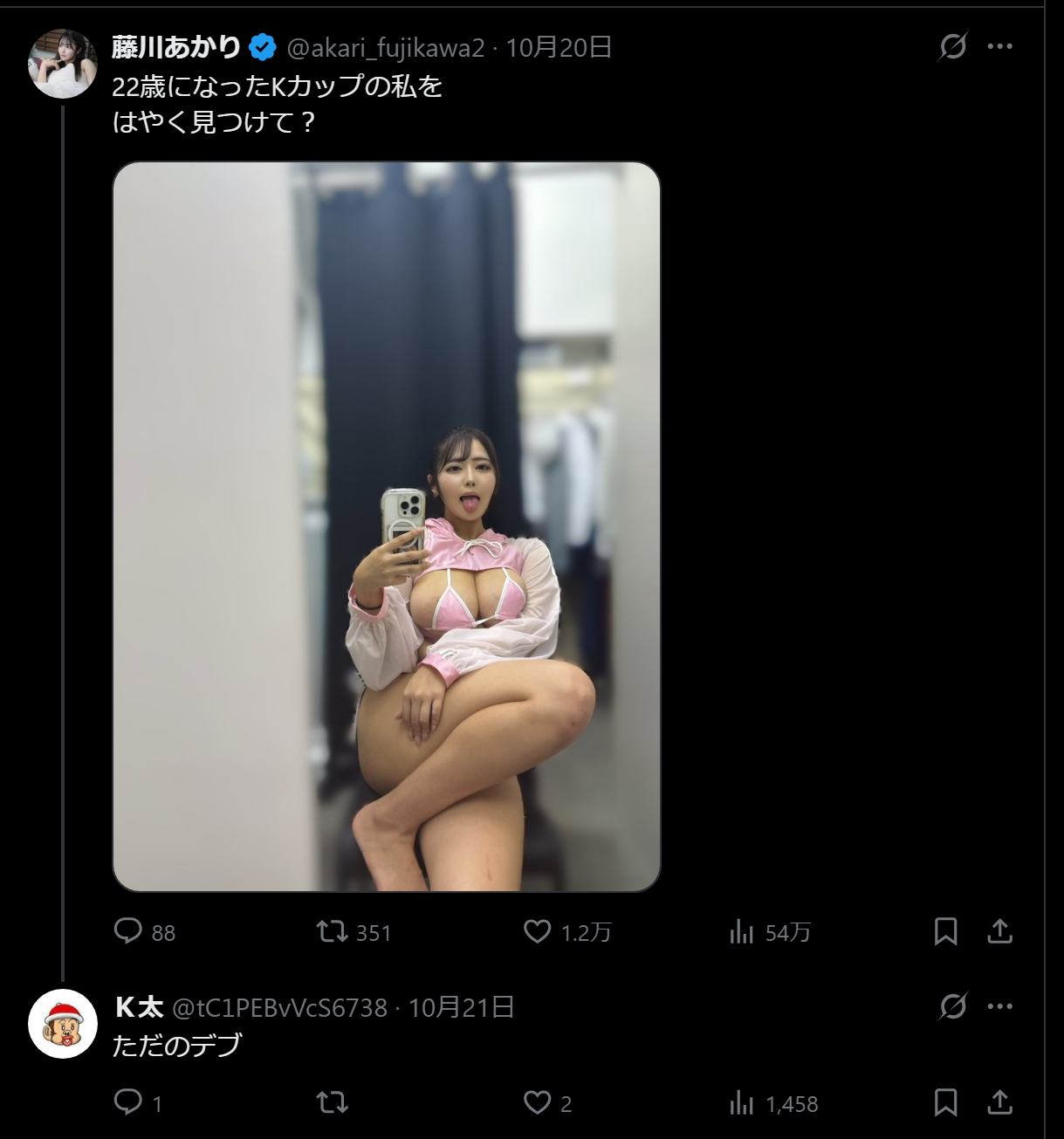
Task: Open 藤川あかり's profile avatar
Action: pos(62,64)
